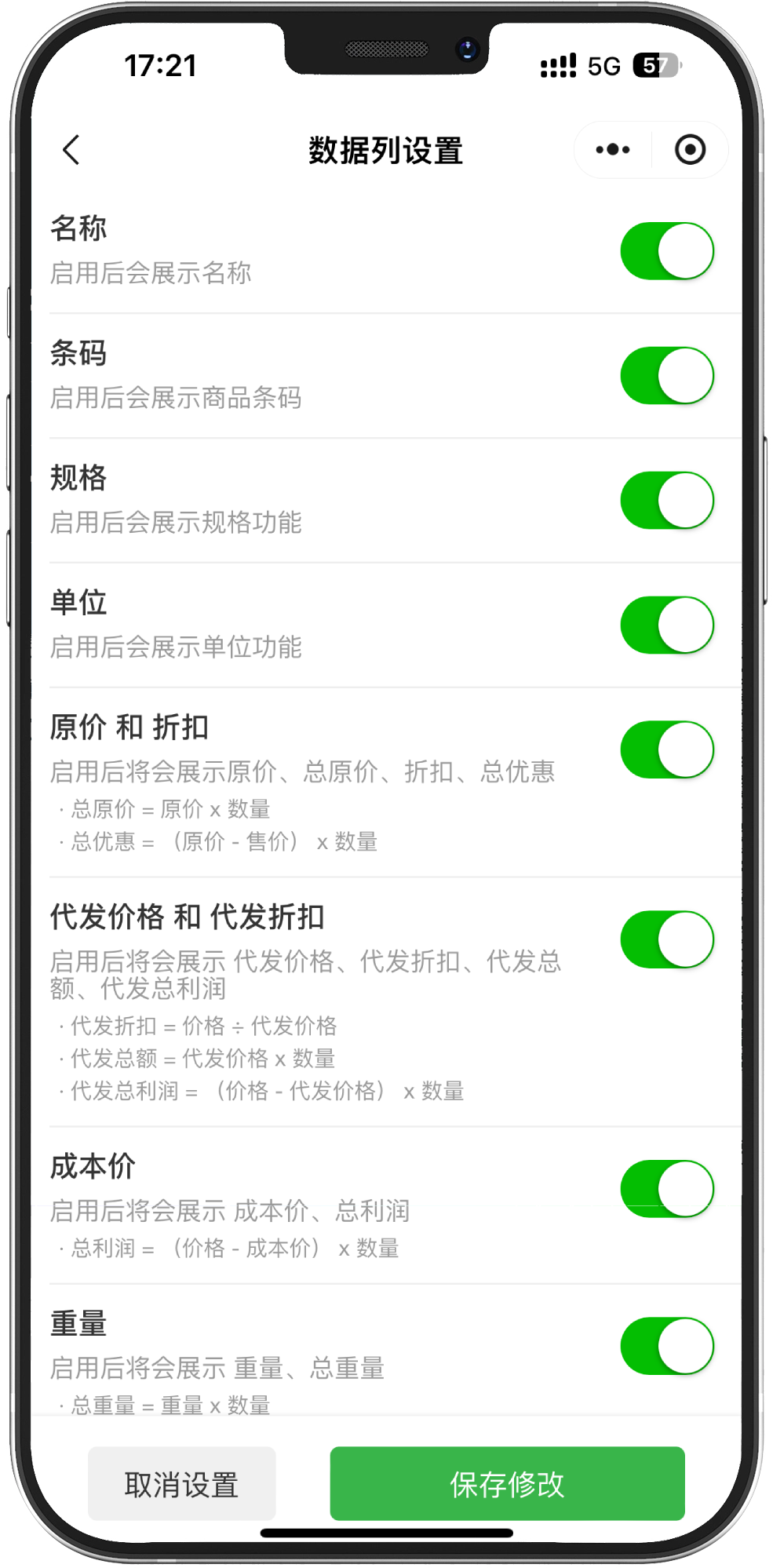Viewport: 773px width, 1568px height.
Task: Go back using the arrow icon
Action: (x=71, y=150)
